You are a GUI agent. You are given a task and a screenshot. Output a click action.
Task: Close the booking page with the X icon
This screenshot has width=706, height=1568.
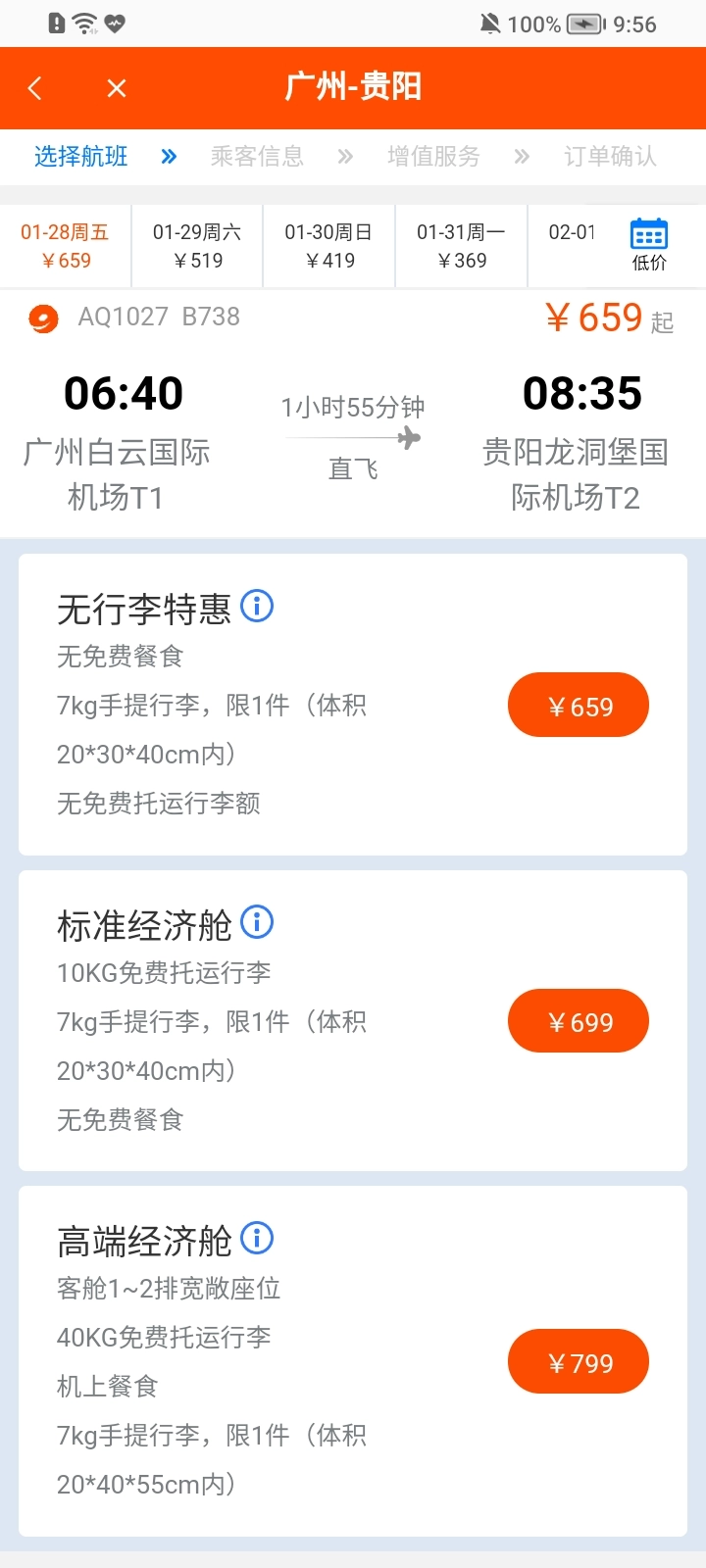click(116, 87)
